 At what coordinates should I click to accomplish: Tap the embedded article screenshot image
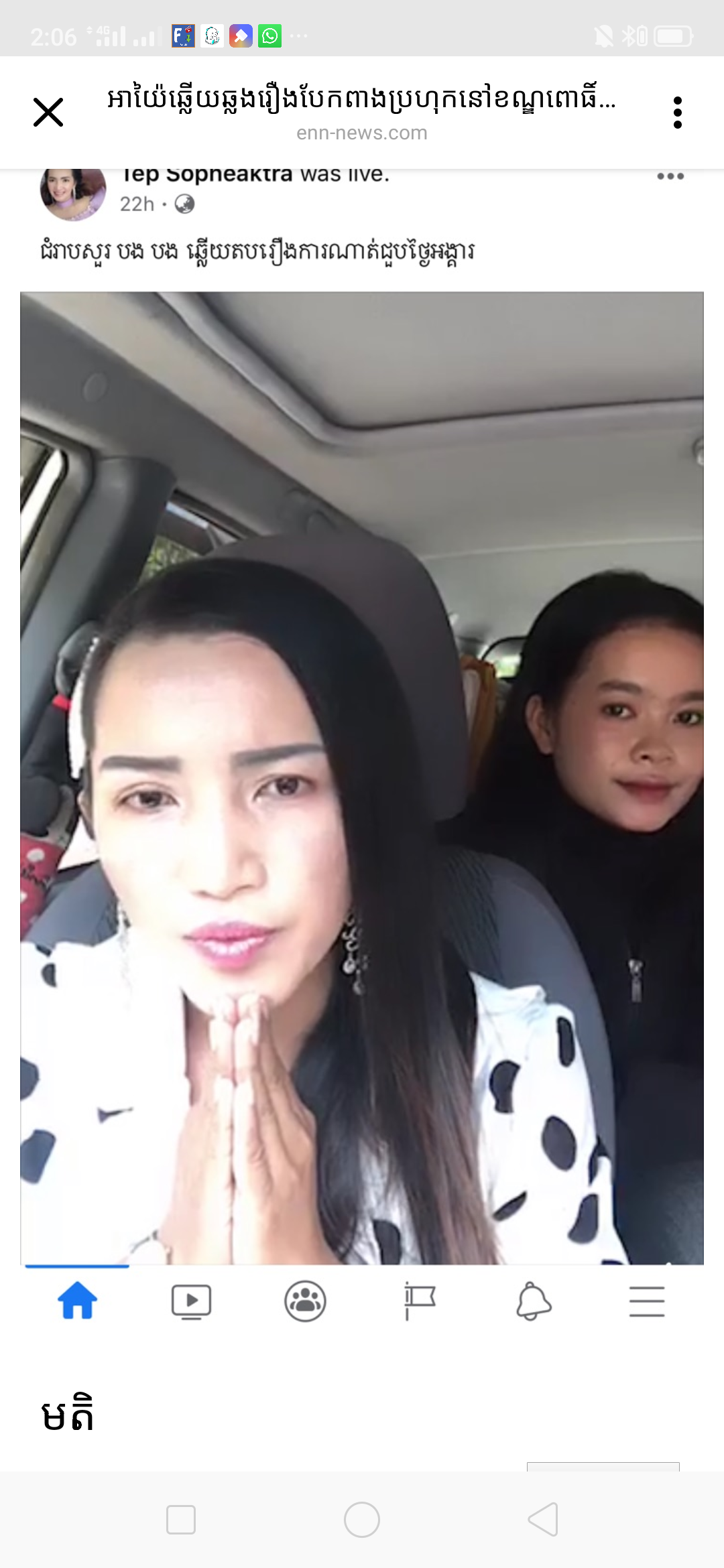point(362,777)
